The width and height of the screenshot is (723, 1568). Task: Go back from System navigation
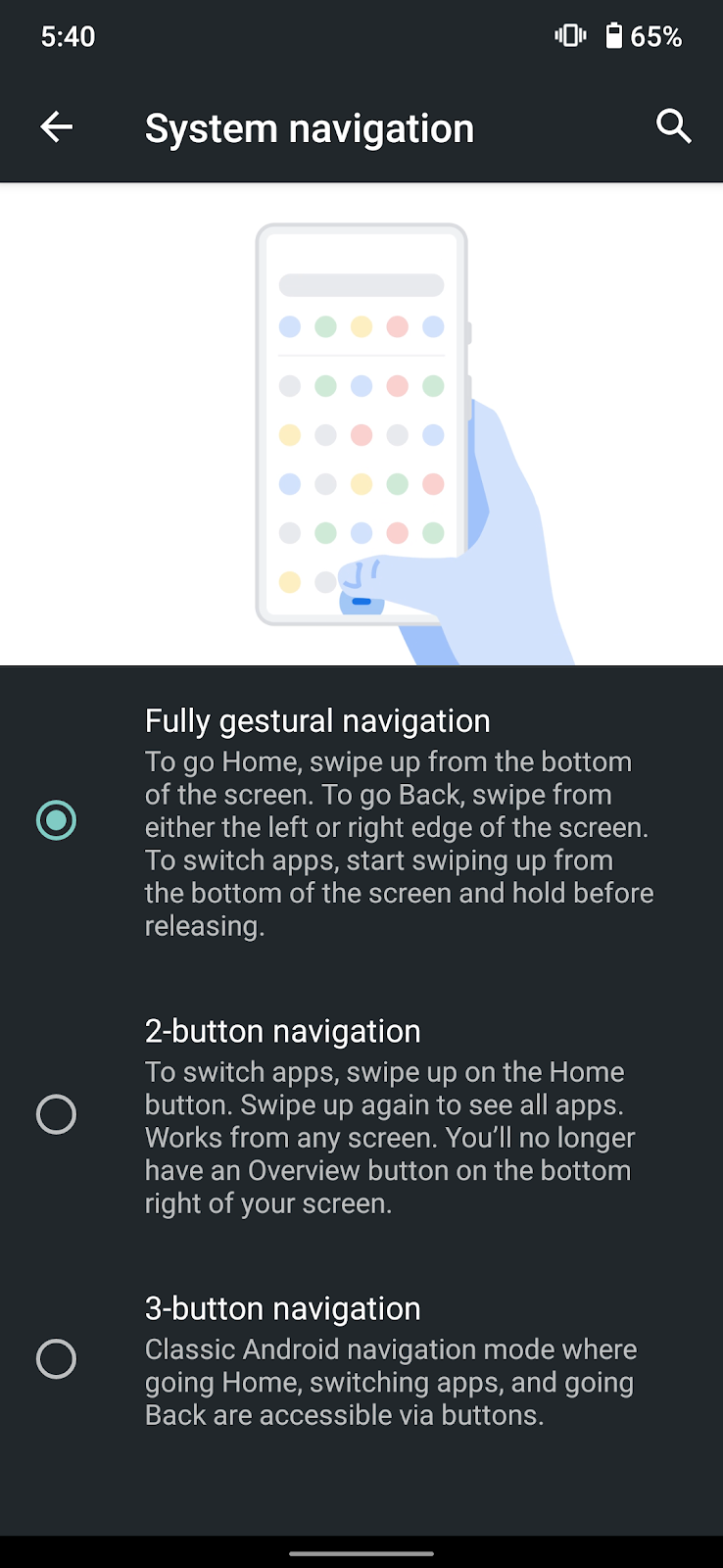(57, 127)
